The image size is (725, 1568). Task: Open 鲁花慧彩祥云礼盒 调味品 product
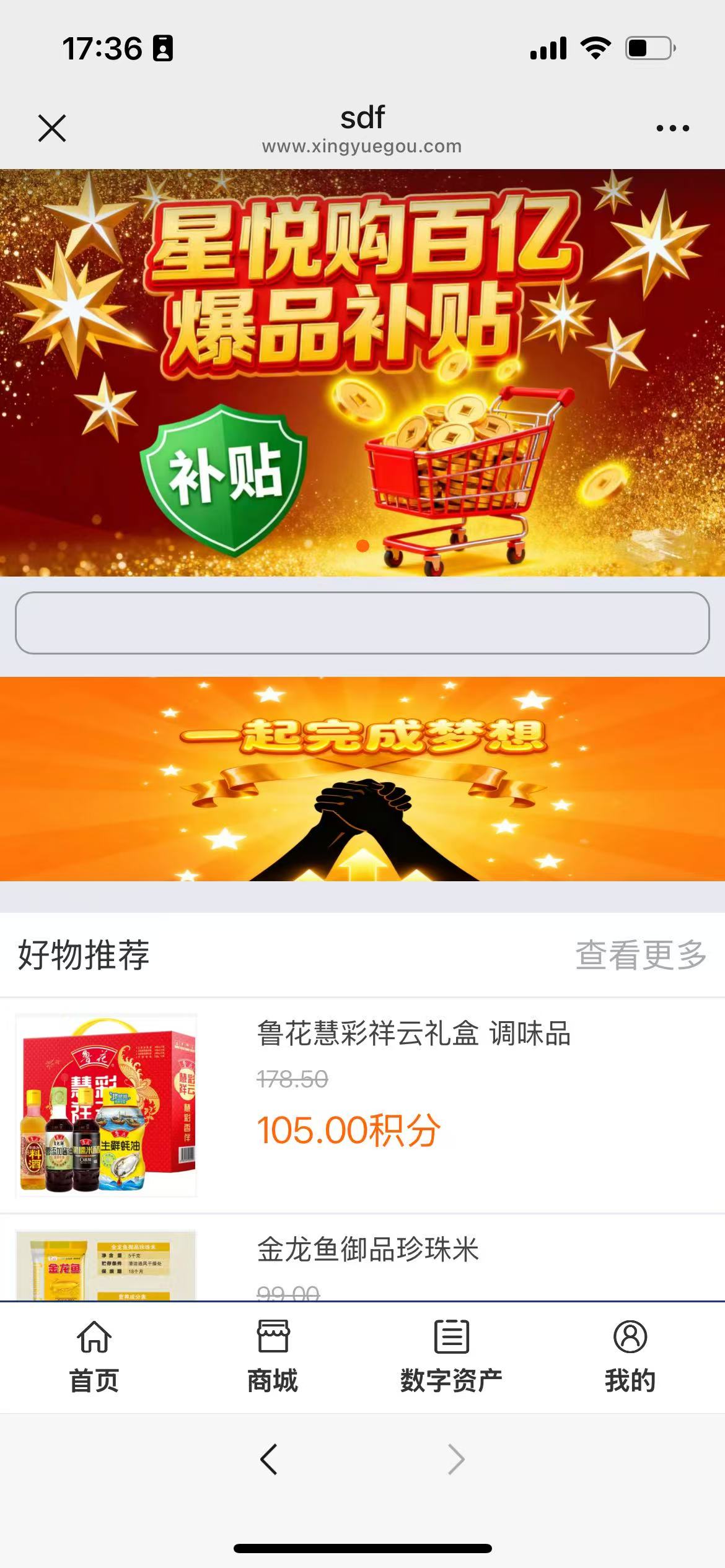[x=413, y=1034]
